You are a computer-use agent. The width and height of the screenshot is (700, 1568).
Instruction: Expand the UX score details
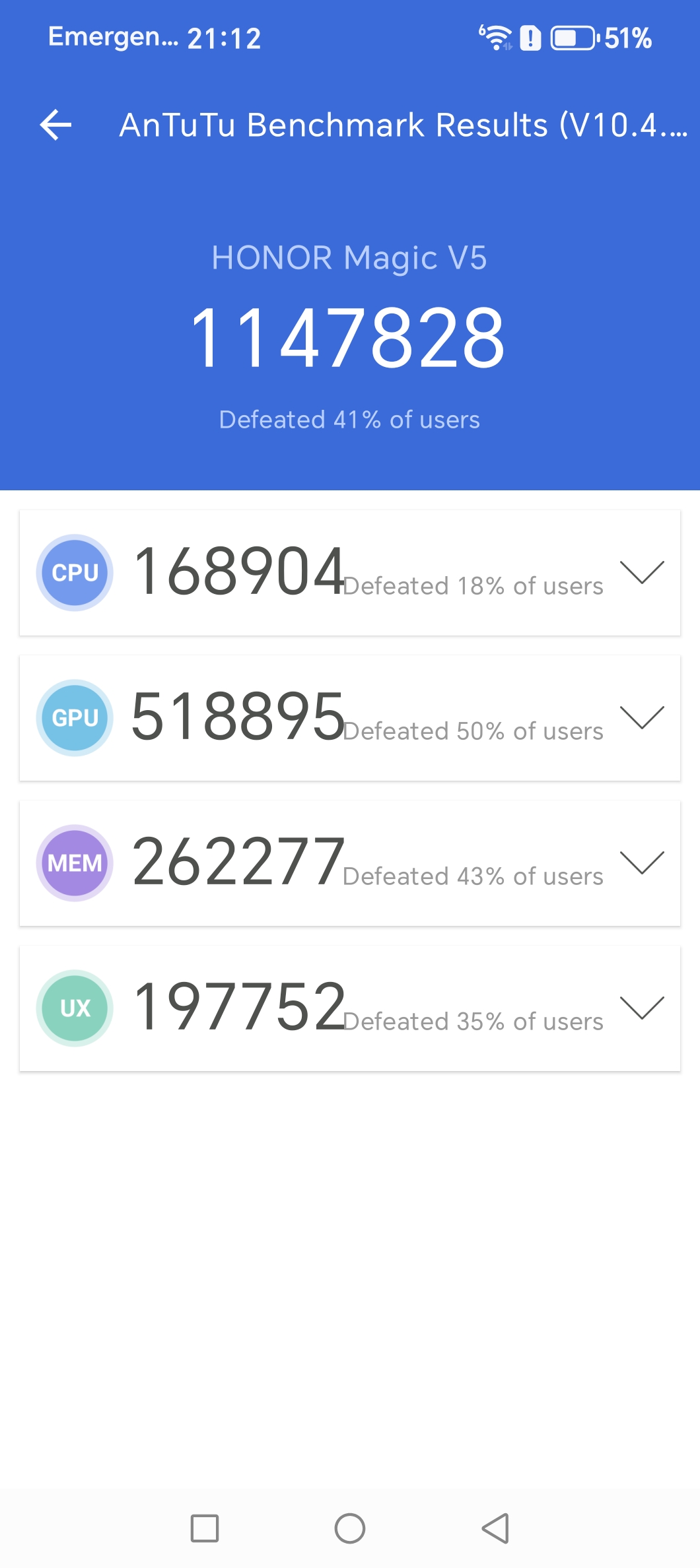tap(641, 1008)
